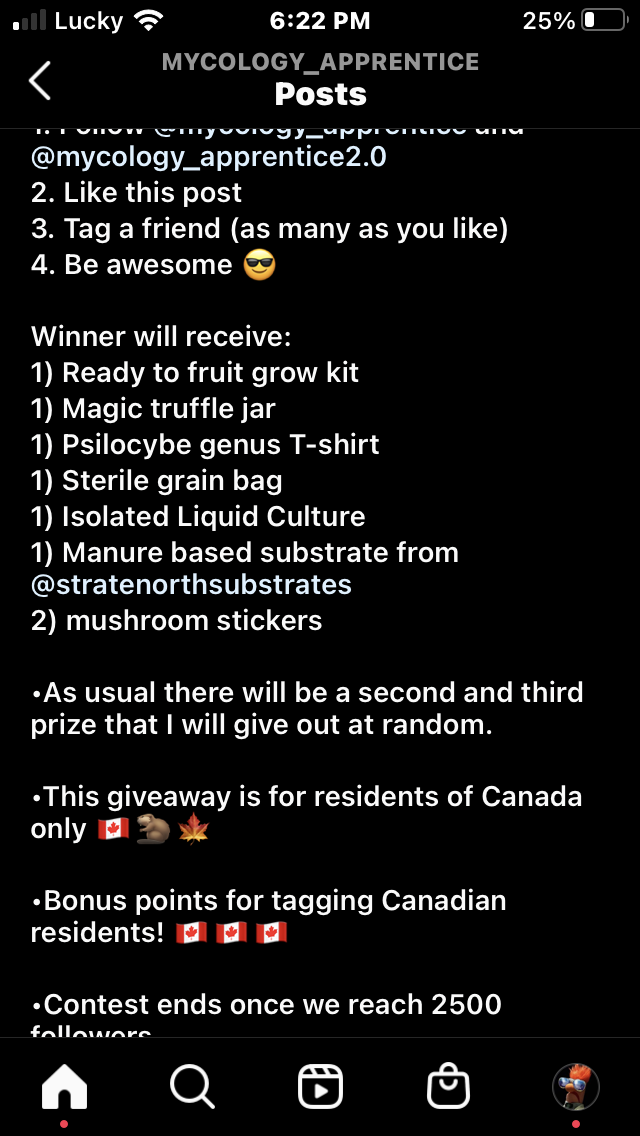Open the Shop tab
Screen dimensions: 640x1136
(x=448, y=1086)
